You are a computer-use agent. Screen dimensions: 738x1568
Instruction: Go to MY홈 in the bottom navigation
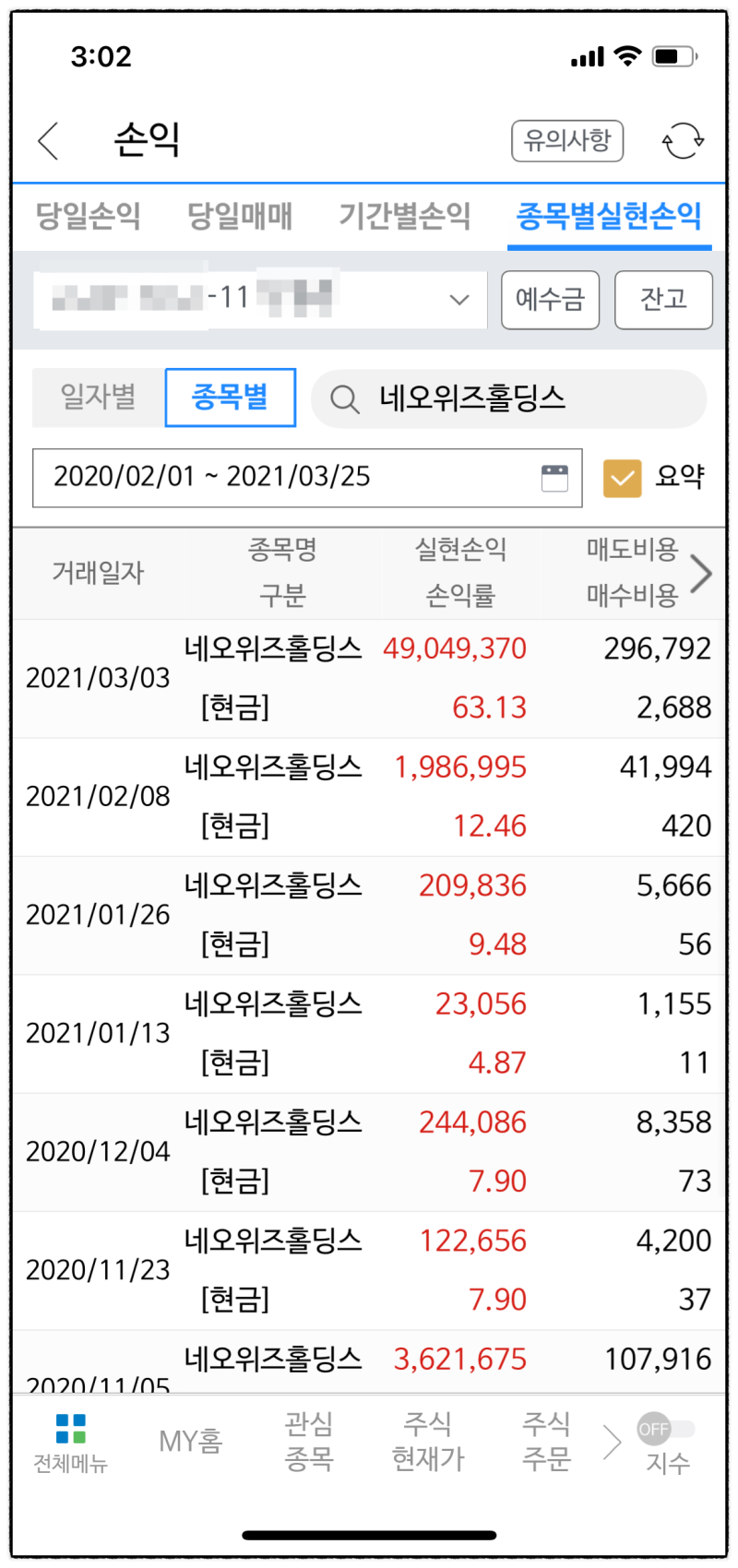pos(189,1439)
